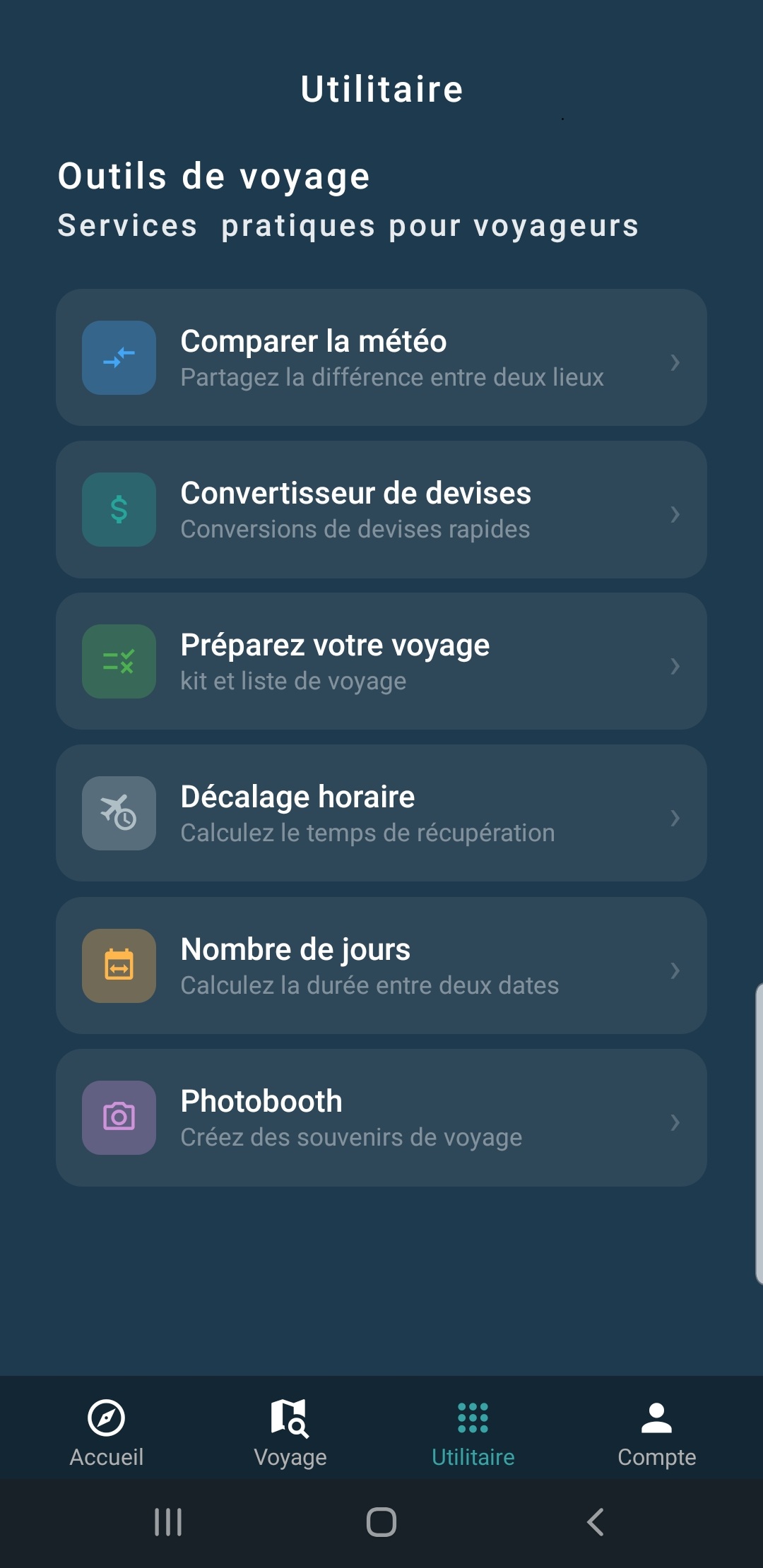Open the Compte tab

click(656, 1432)
